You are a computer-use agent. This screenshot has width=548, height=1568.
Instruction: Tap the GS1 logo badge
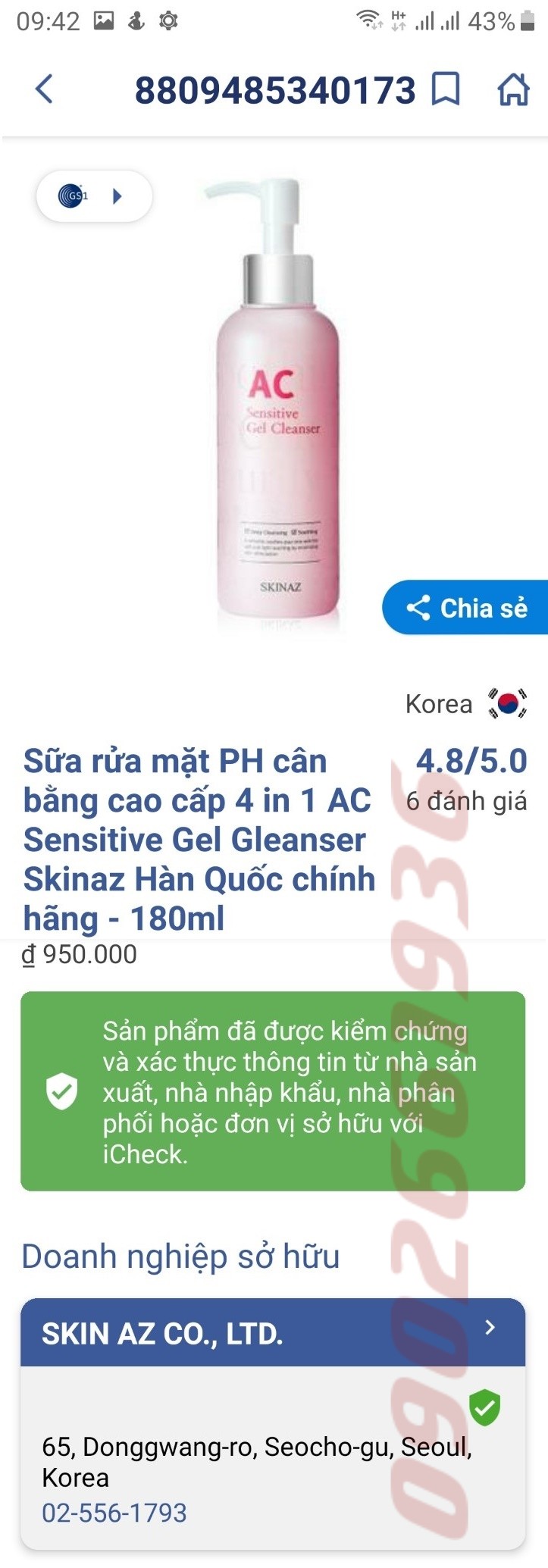click(72, 196)
